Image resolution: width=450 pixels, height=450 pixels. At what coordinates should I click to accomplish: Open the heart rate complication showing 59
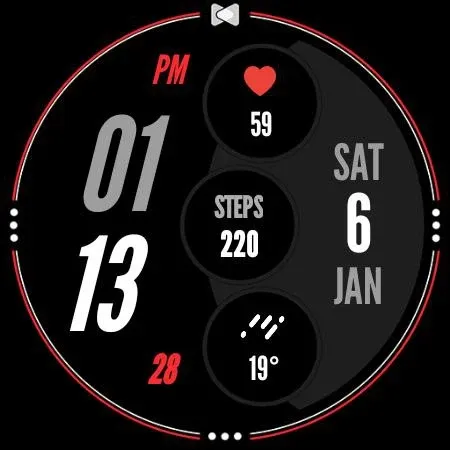[261, 102]
